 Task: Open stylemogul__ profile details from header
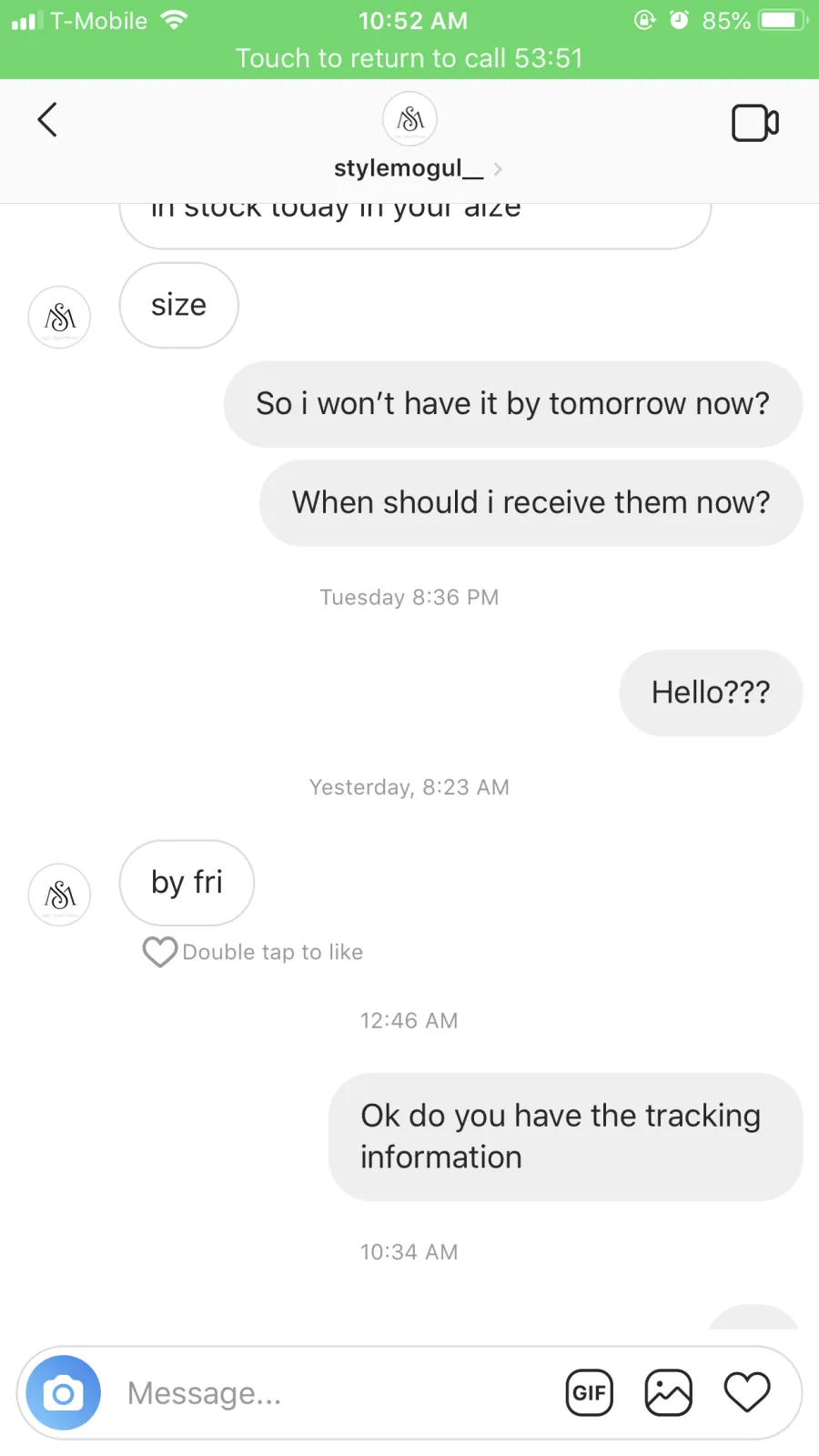point(410,168)
